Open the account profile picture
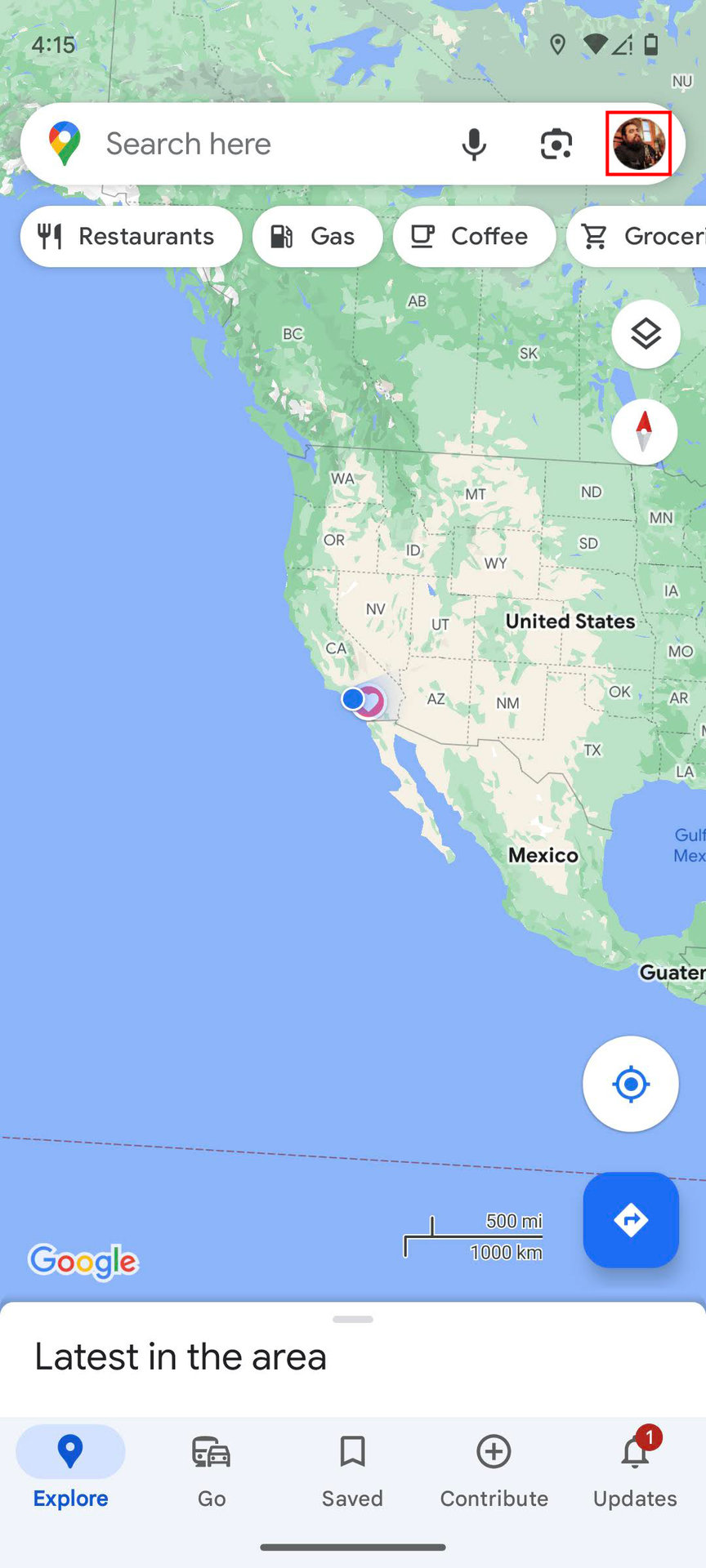Viewport: 706px width, 1568px height. [639, 144]
